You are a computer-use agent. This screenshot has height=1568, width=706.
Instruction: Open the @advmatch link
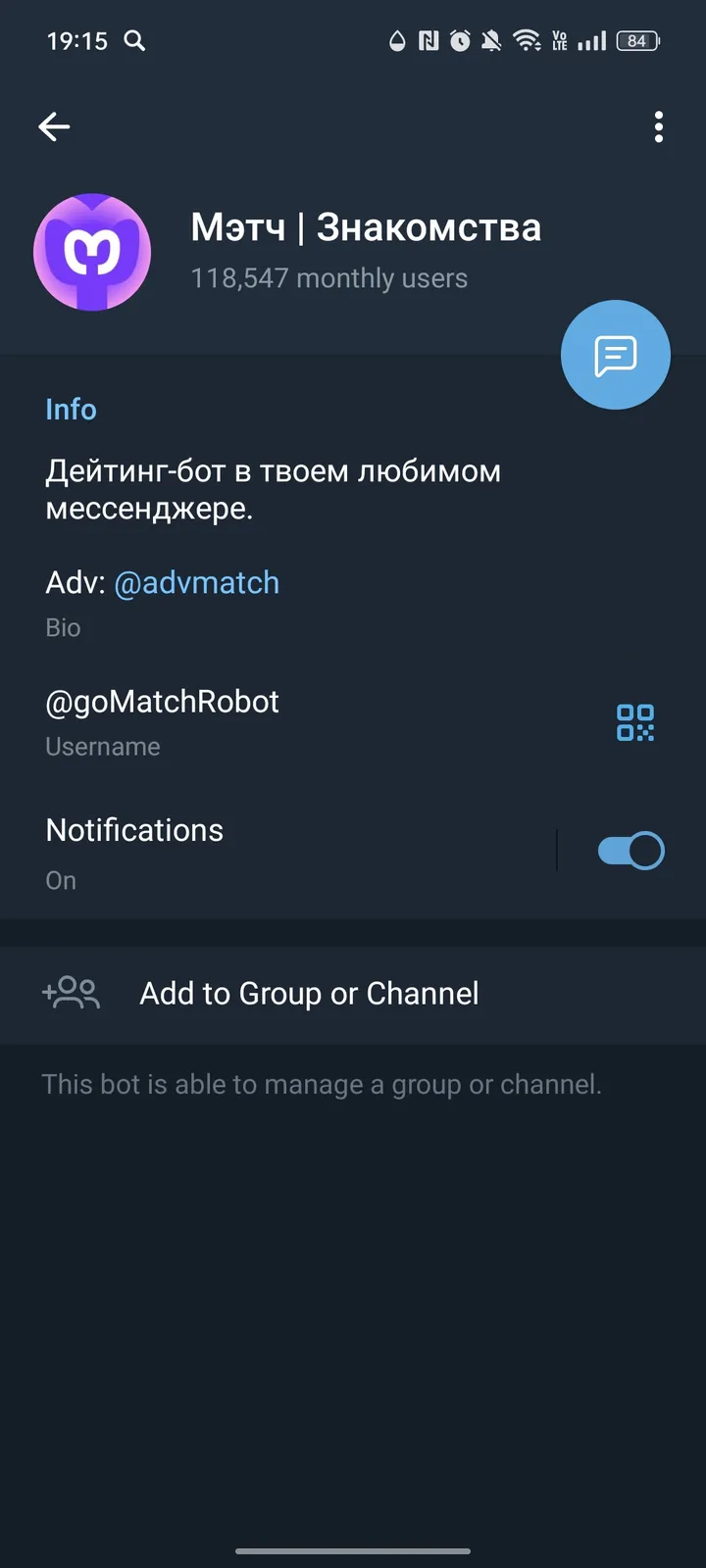196,582
